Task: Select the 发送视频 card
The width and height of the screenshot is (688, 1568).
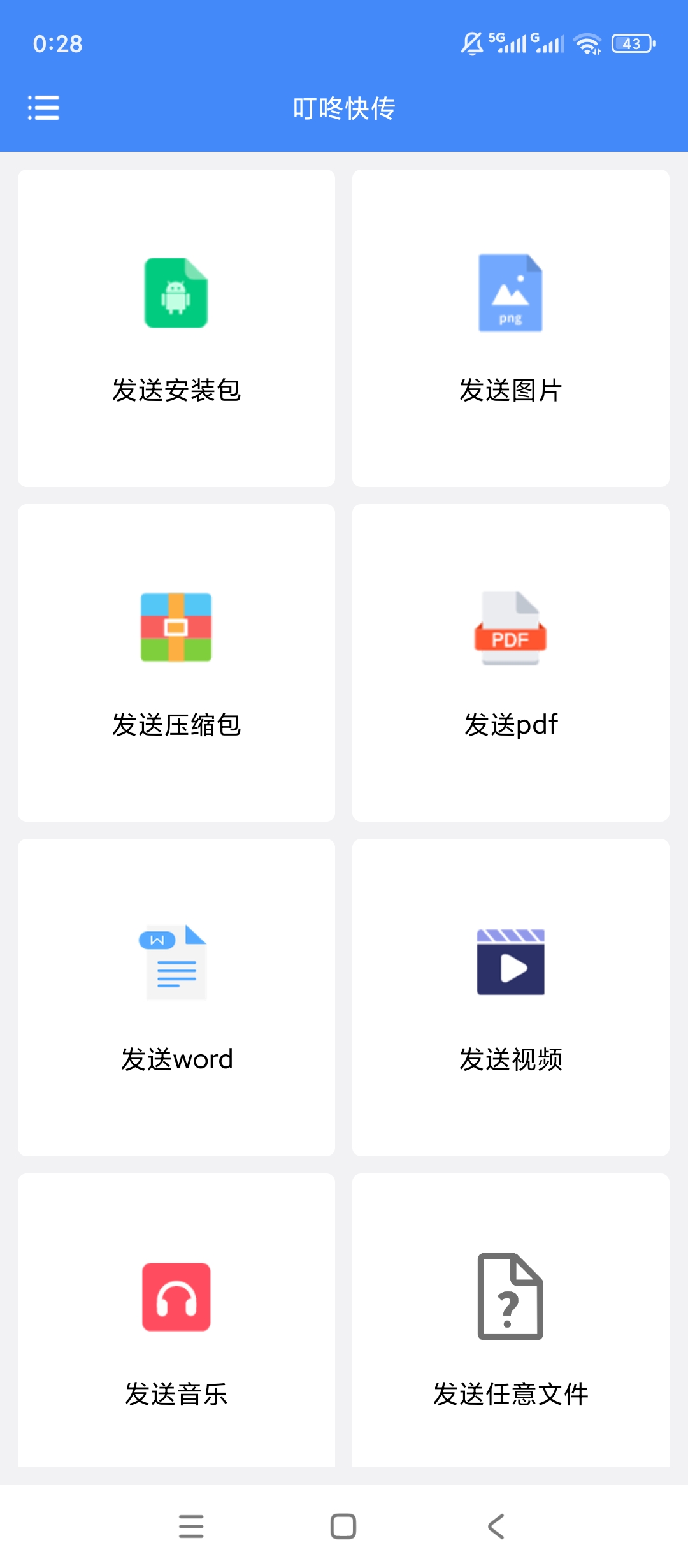Action: (x=511, y=998)
